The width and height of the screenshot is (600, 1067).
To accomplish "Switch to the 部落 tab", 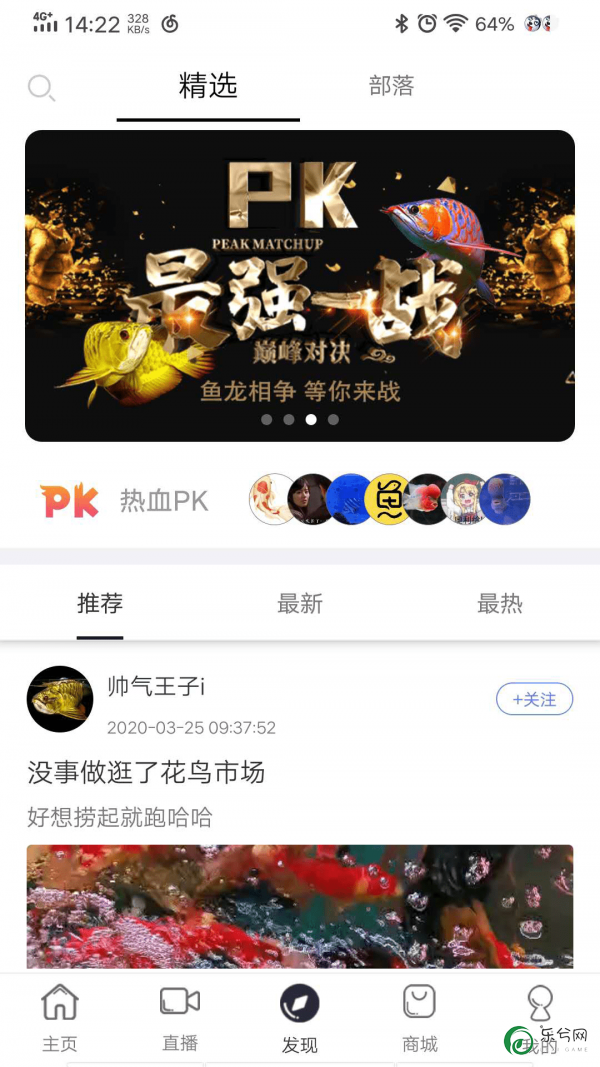I will tap(391, 87).
